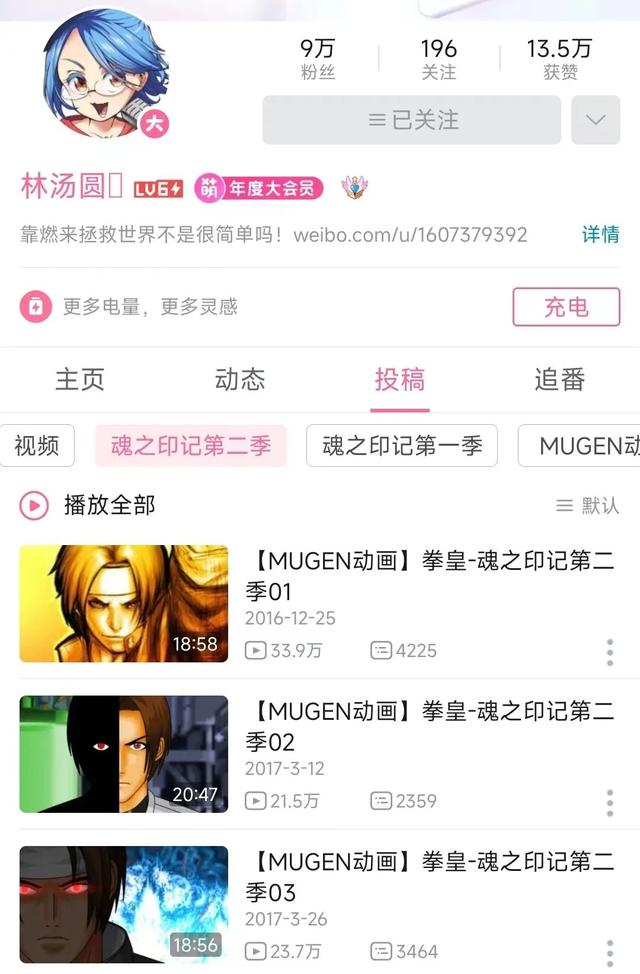640x974 pixels.
Task: Switch to the 追番 tab
Action: pos(559,379)
